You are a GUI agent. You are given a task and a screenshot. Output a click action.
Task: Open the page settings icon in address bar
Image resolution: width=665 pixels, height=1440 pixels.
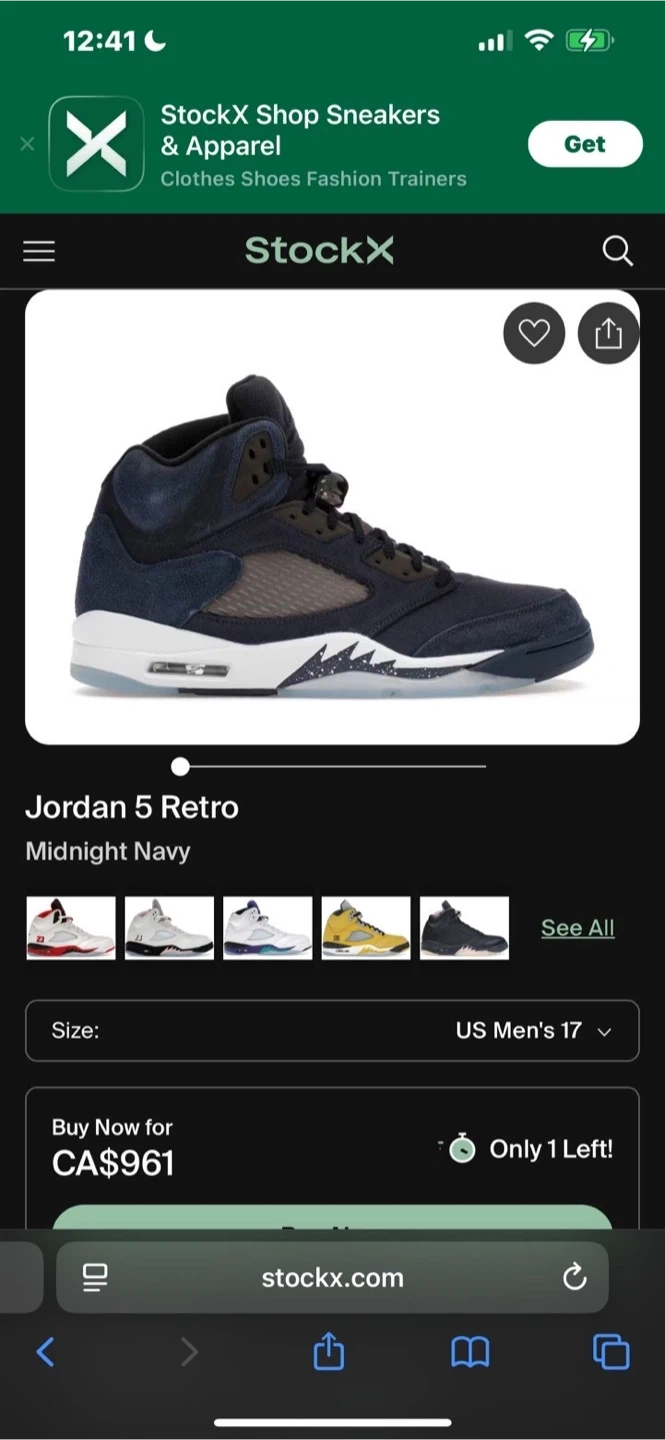point(95,1277)
